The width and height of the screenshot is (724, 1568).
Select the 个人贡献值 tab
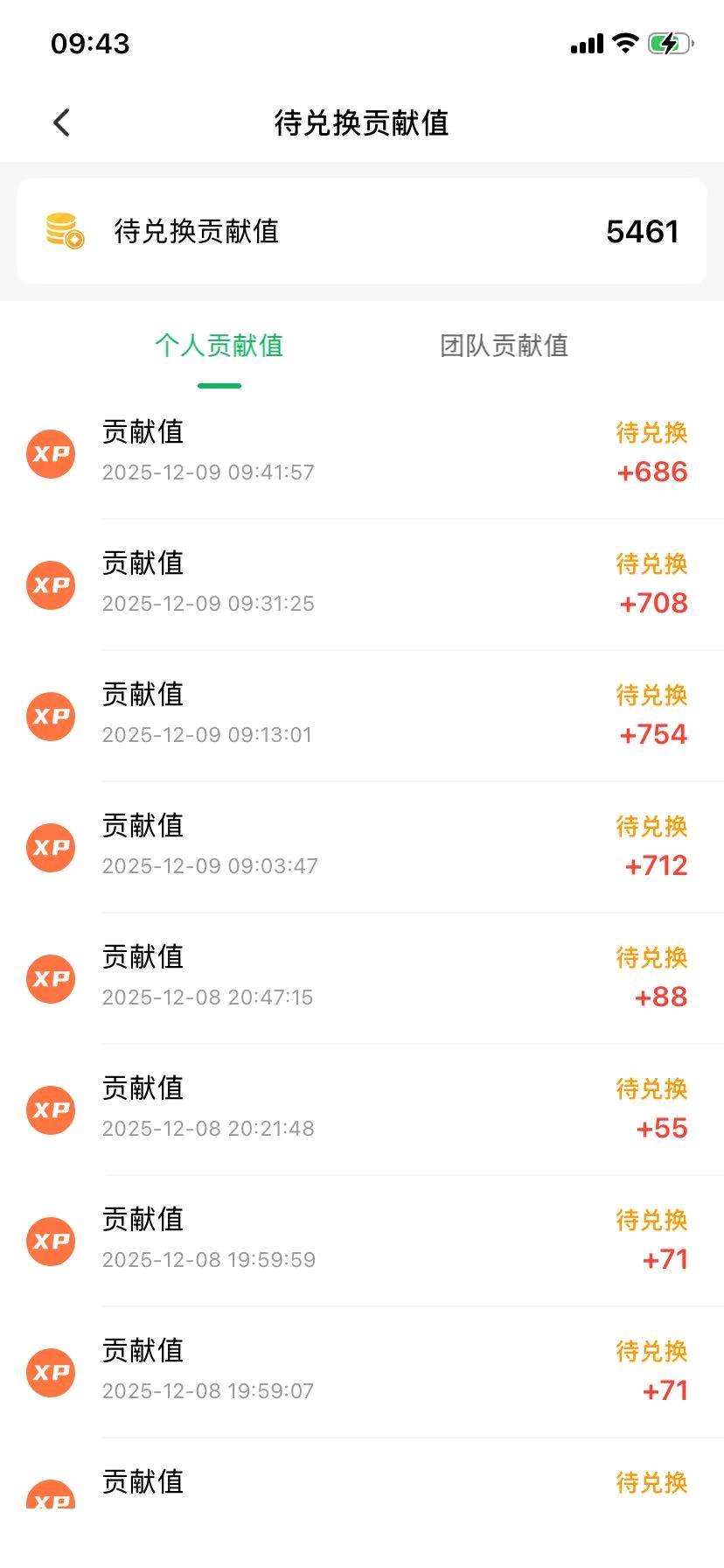219,346
